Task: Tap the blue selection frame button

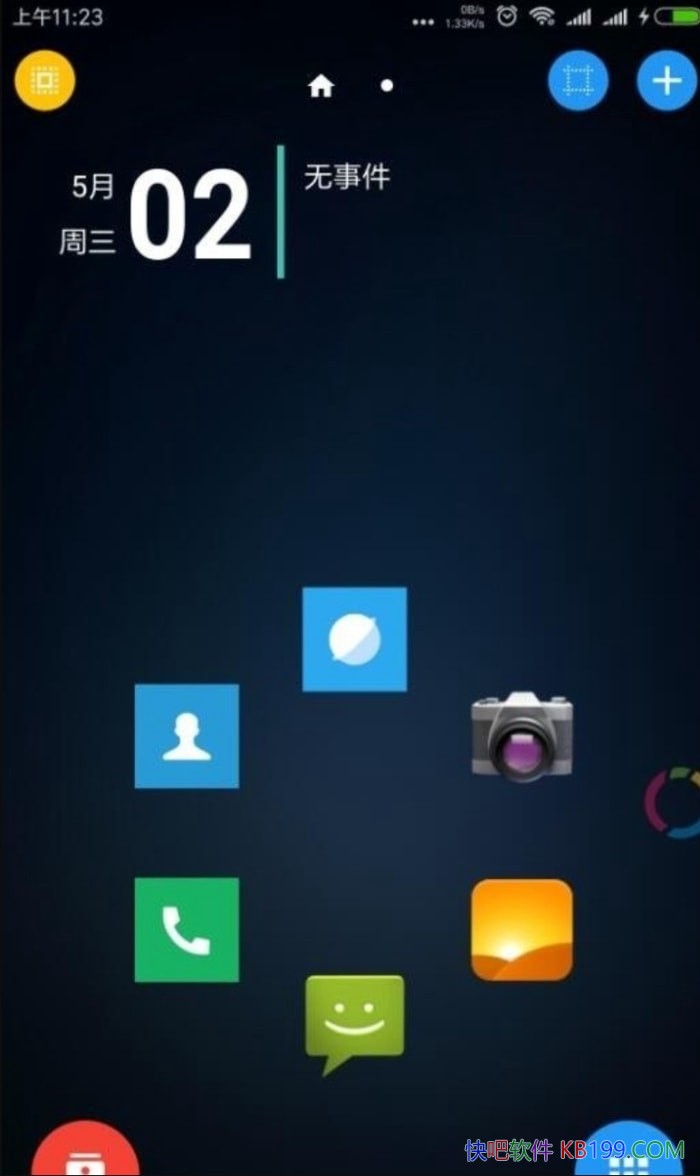Action: click(578, 81)
